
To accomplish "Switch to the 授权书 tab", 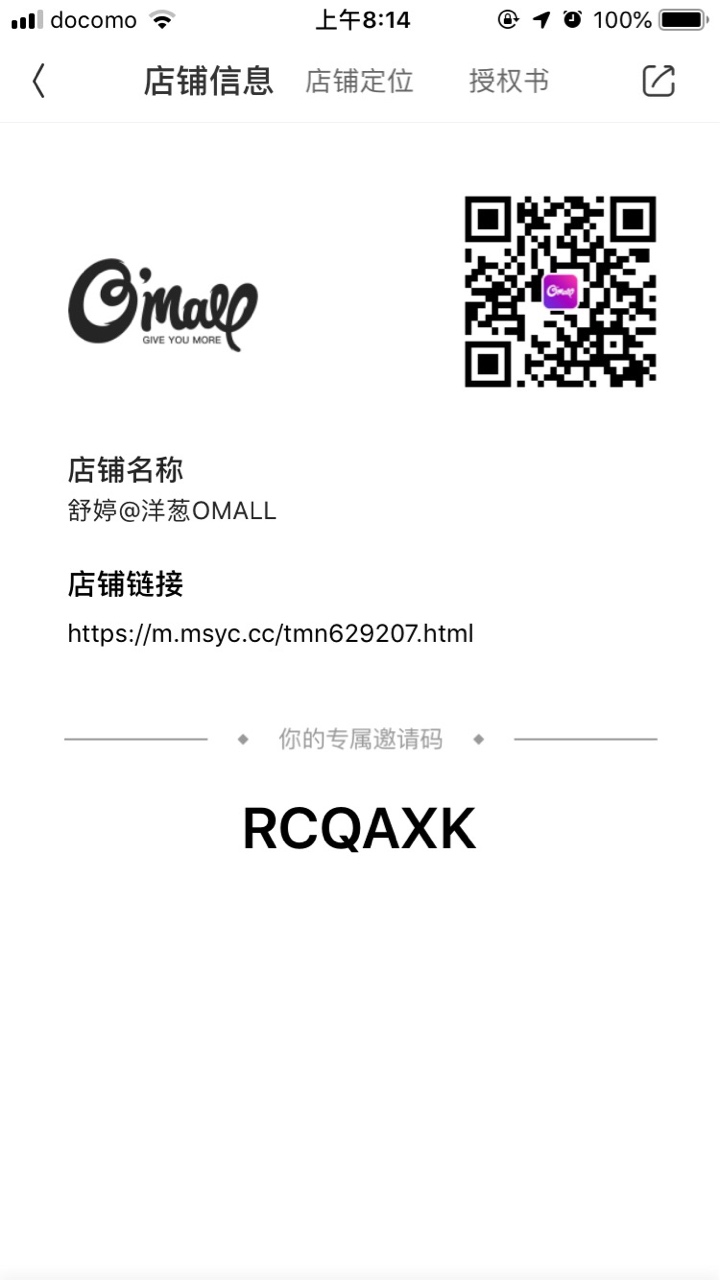I will click(509, 81).
